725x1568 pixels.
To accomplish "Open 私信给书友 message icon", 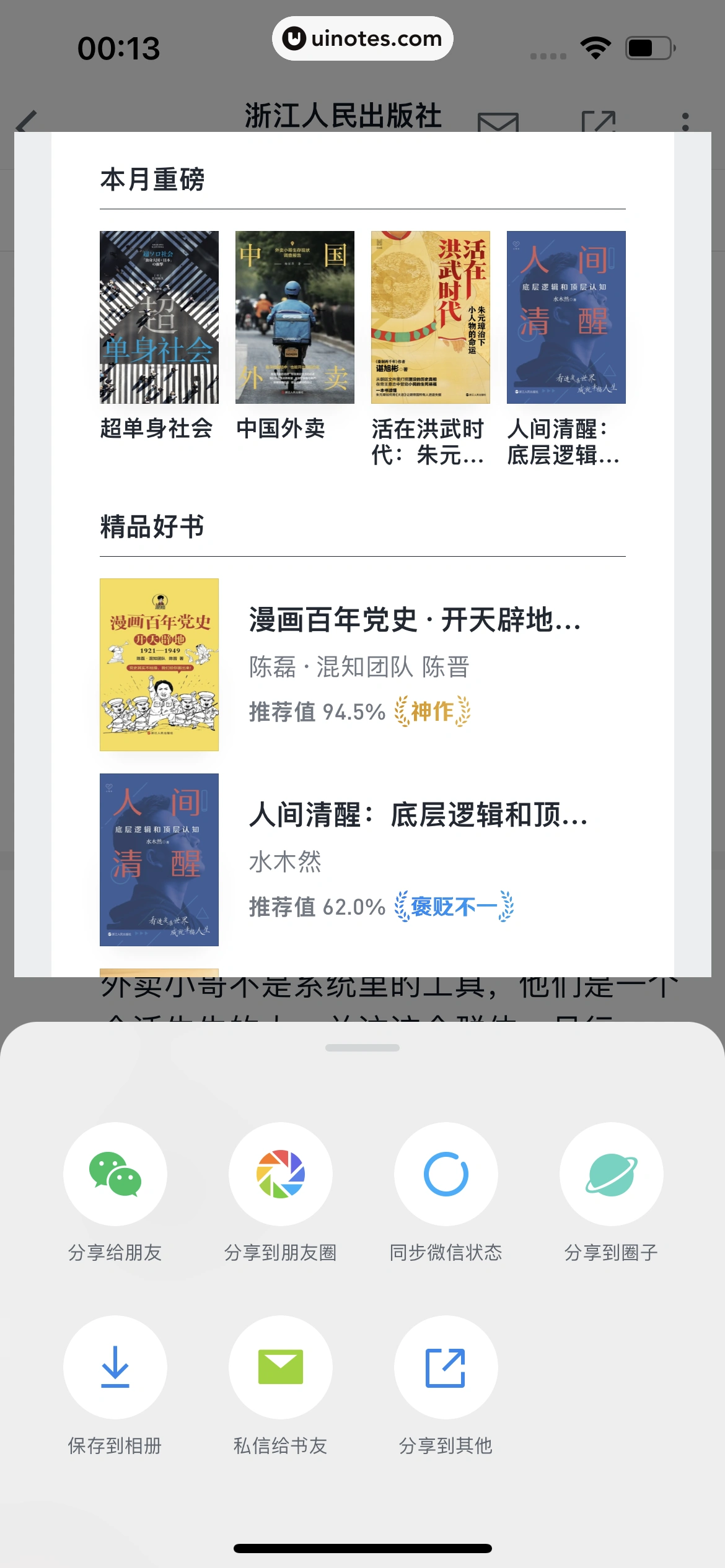I will 280,1366.
